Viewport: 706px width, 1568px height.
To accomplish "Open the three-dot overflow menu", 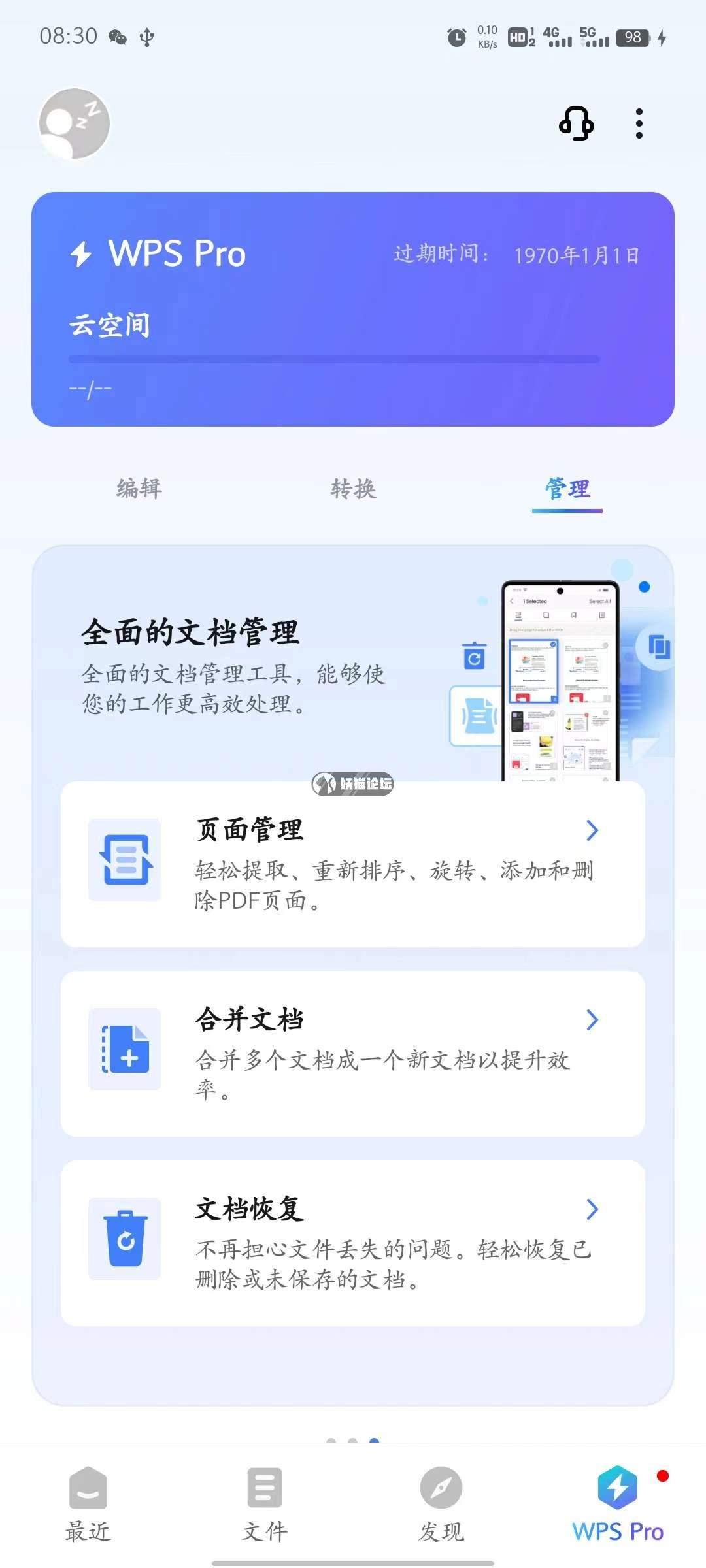I will point(639,123).
